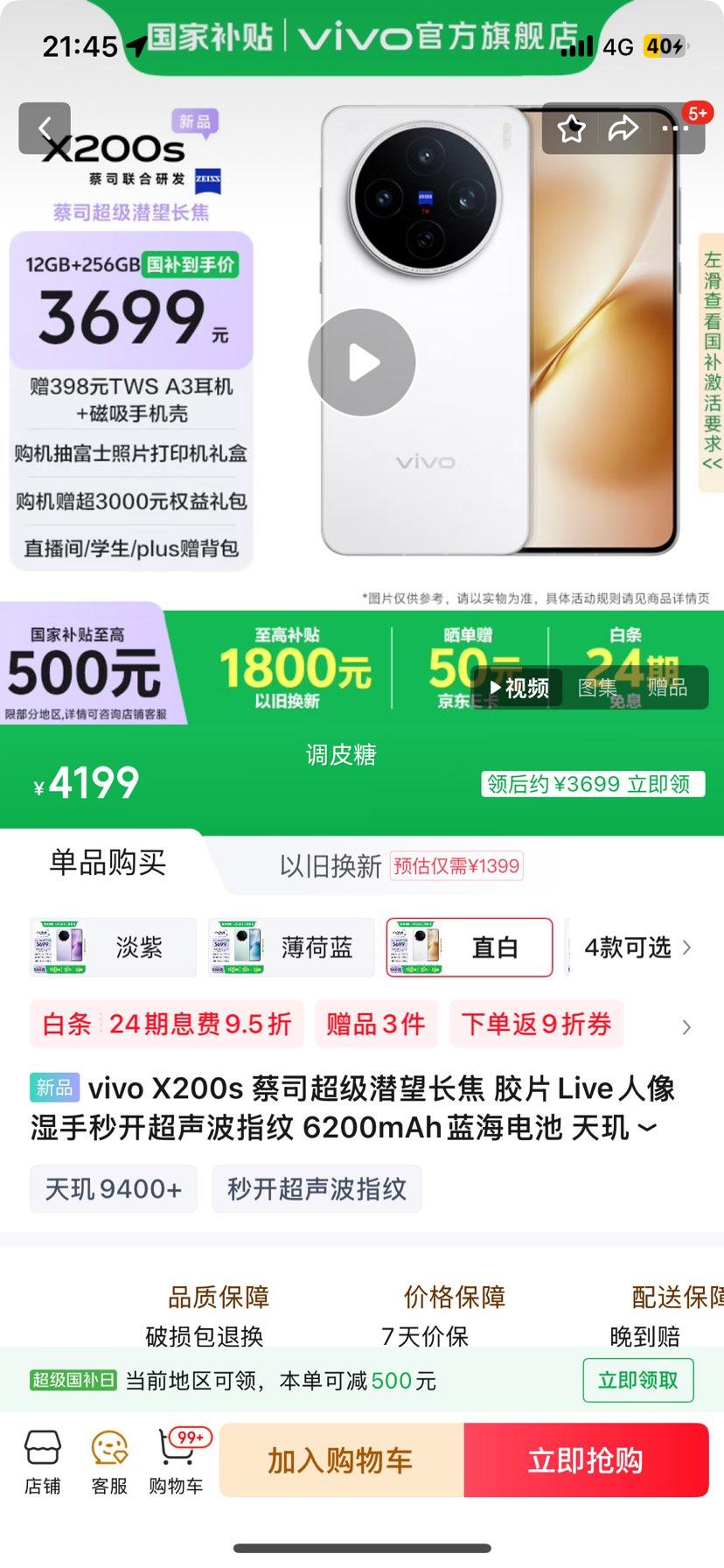Tap the star icon to favorite this phone

[571, 128]
